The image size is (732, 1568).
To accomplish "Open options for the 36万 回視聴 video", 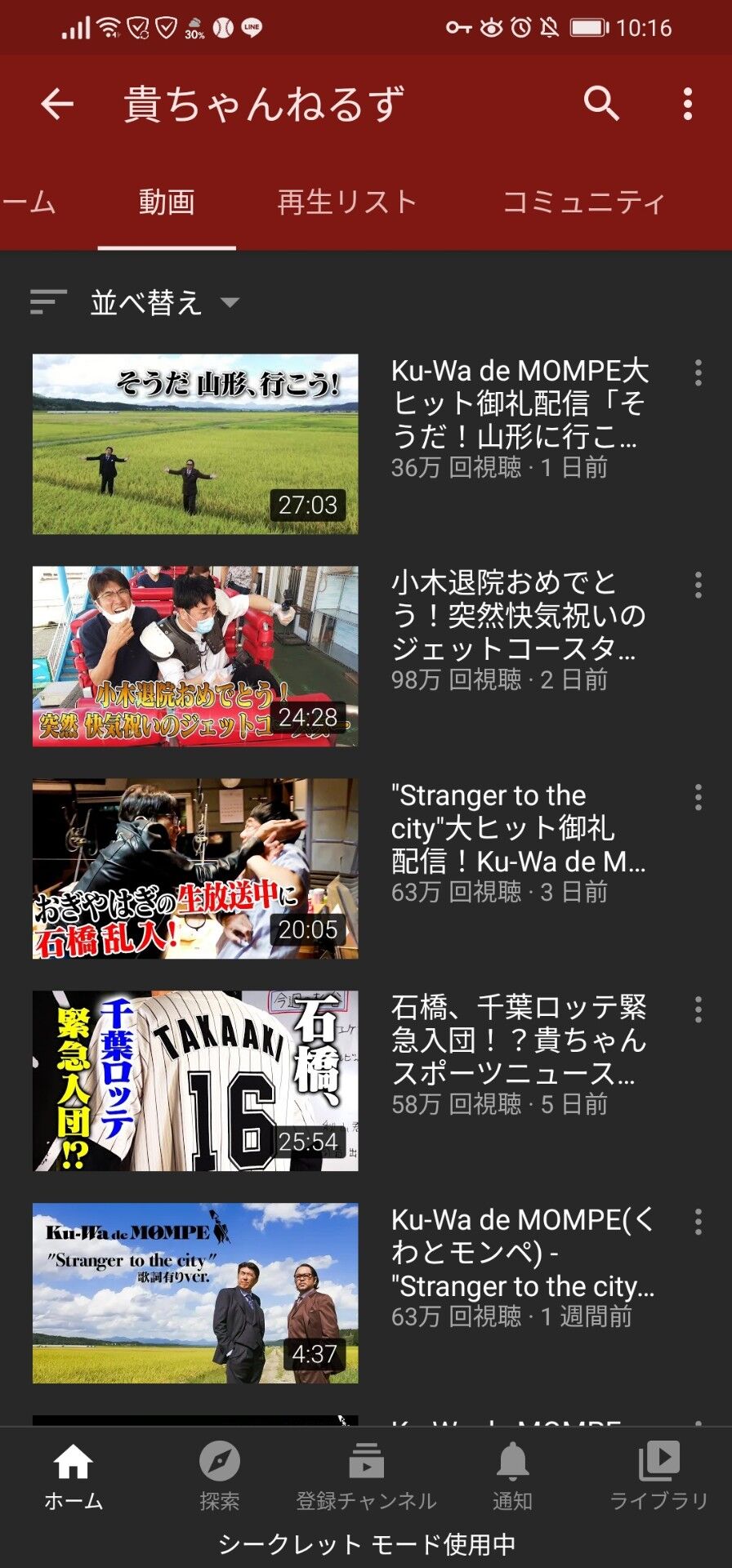I will (698, 372).
